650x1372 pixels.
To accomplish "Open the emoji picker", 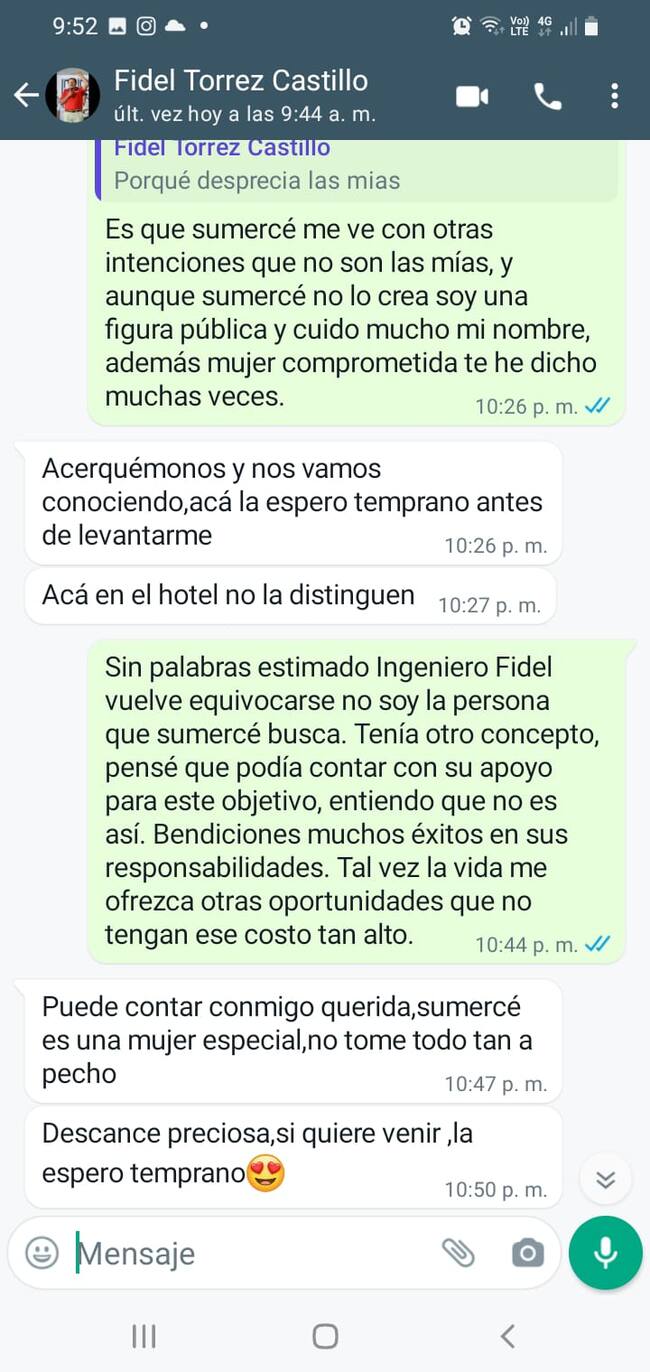I will (x=42, y=1252).
